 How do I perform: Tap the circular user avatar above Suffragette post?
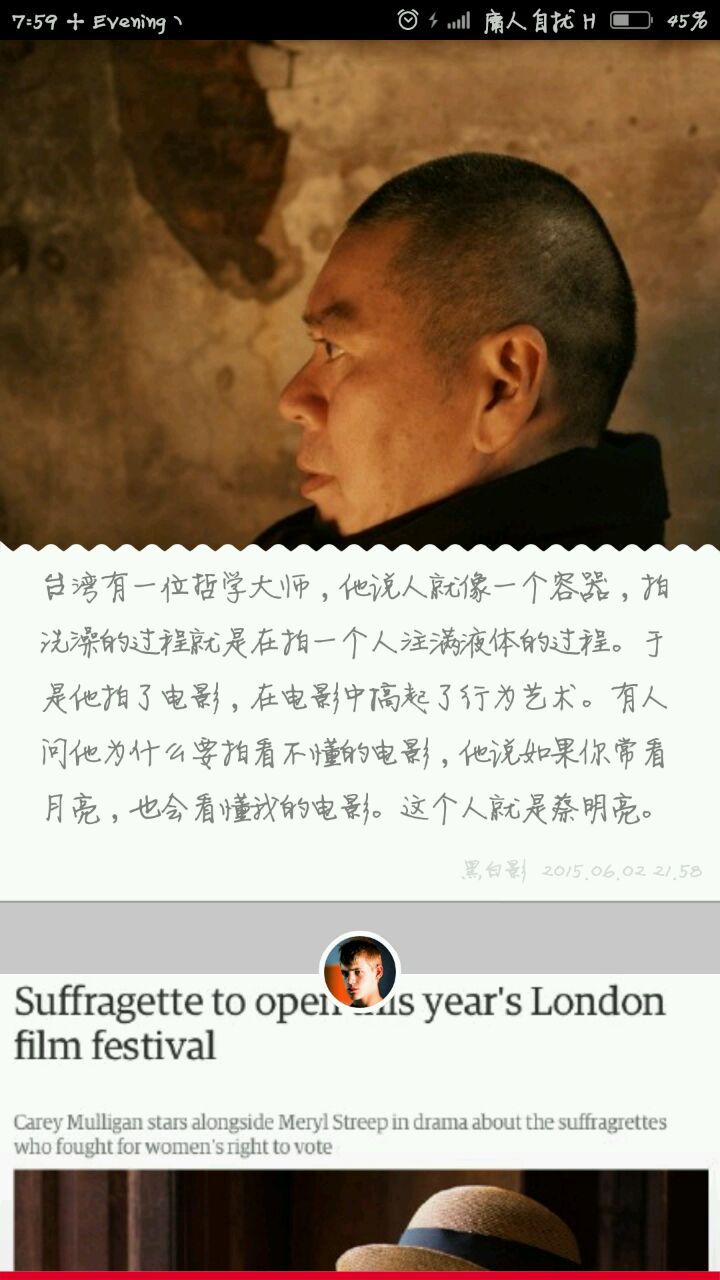click(x=359, y=972)
